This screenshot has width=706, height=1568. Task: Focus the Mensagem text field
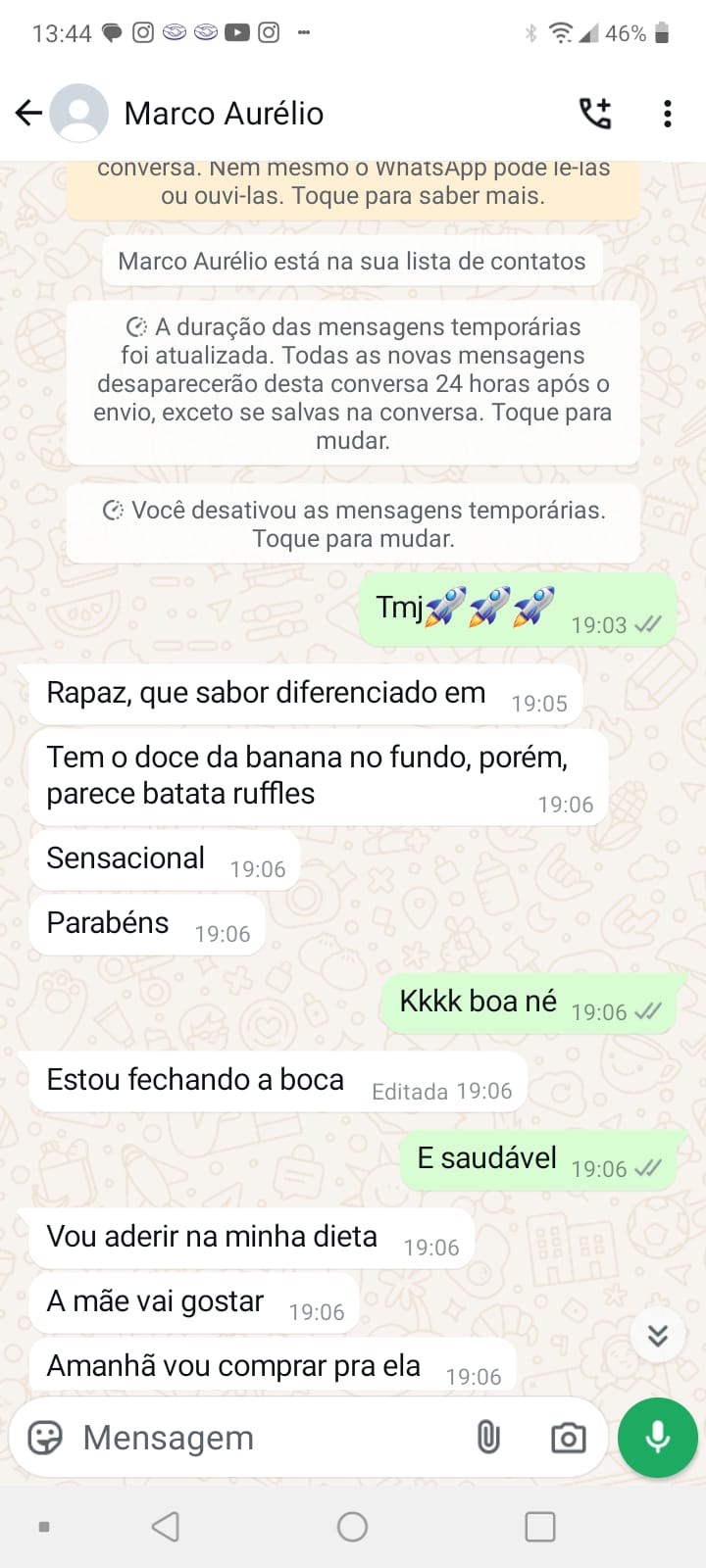(265, 1438)
